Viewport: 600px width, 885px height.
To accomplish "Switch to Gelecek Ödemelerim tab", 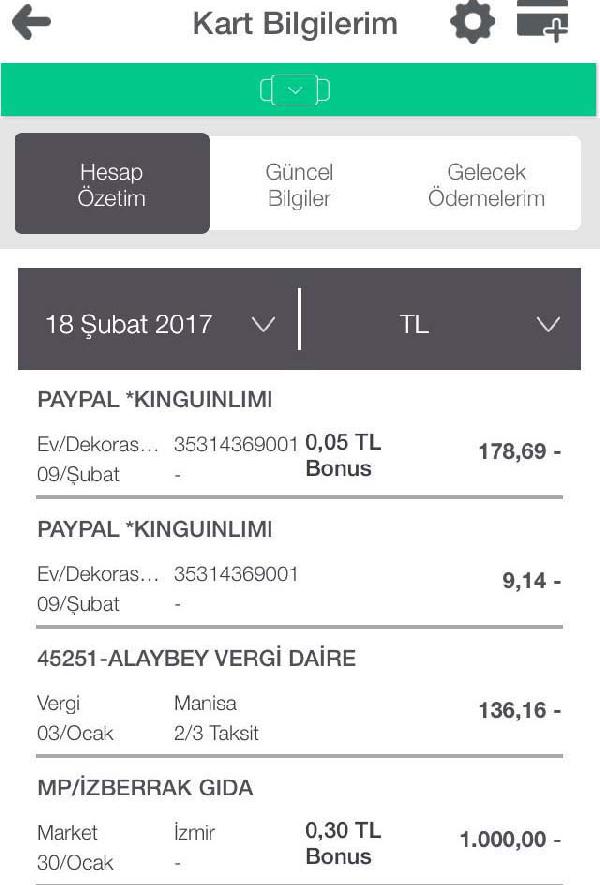I will click(486, 185).
